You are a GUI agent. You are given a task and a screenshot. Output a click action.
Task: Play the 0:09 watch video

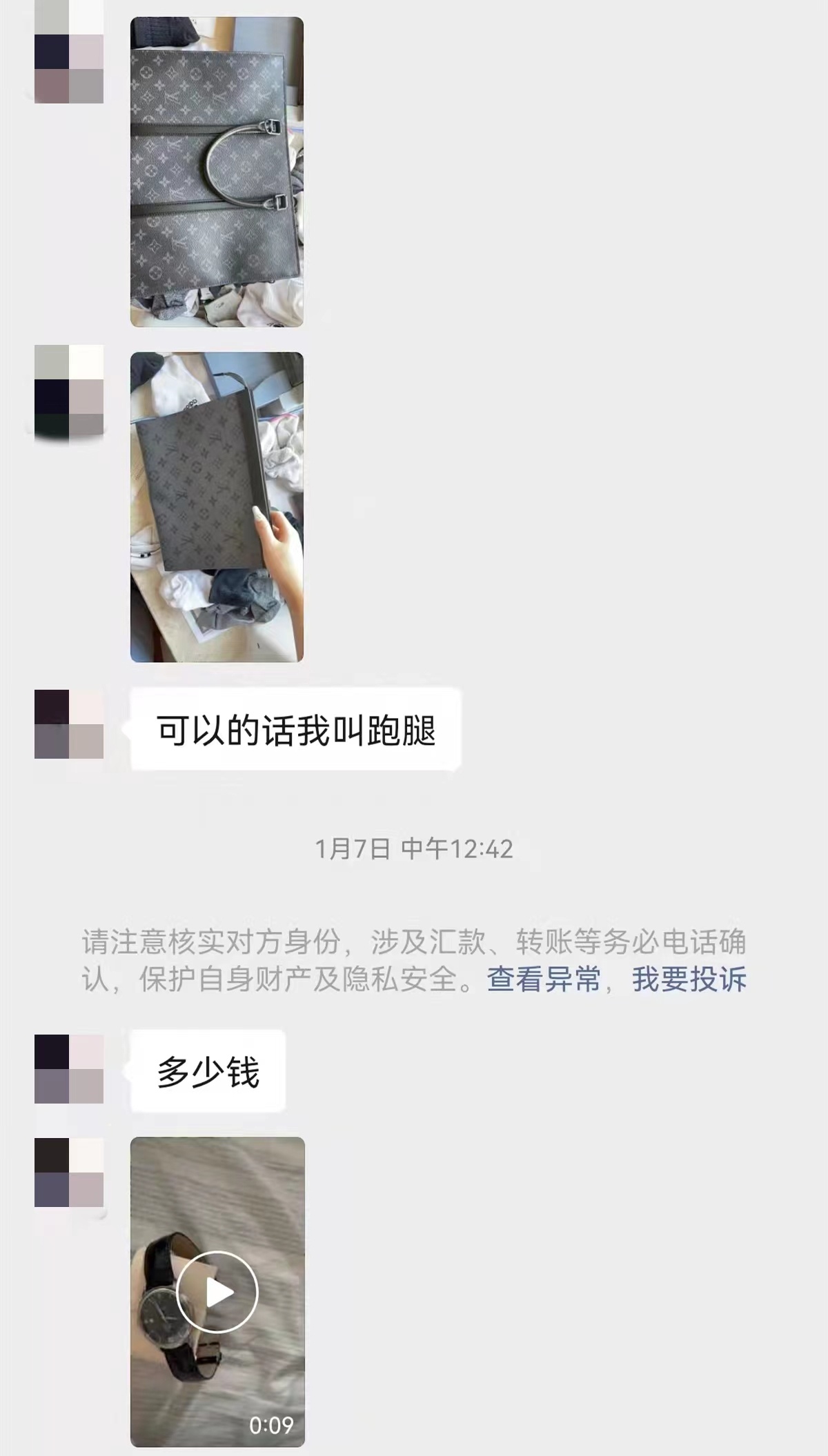217,1292
